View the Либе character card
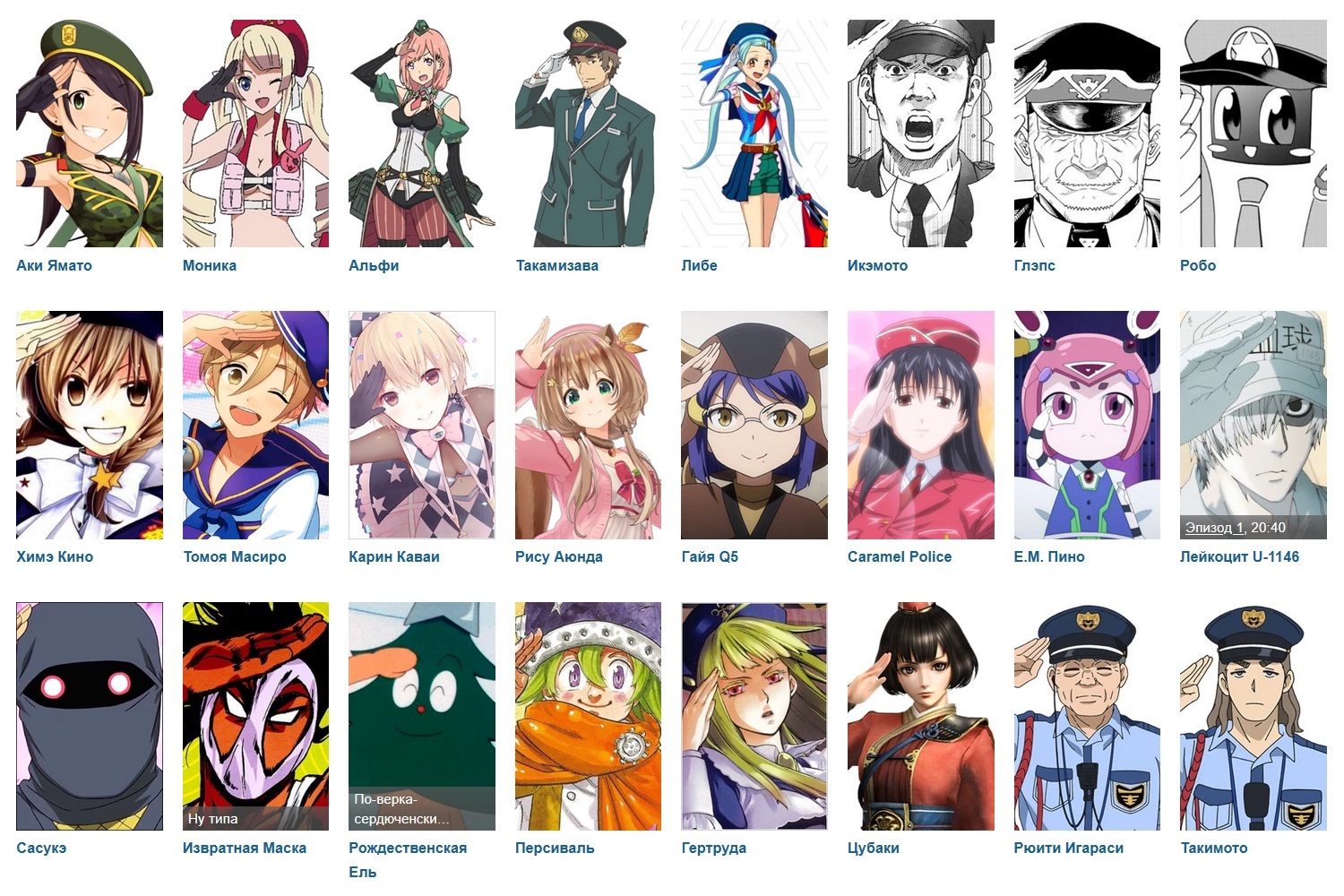Screen dimensions: 1344x896 click(x=754, y=134)
